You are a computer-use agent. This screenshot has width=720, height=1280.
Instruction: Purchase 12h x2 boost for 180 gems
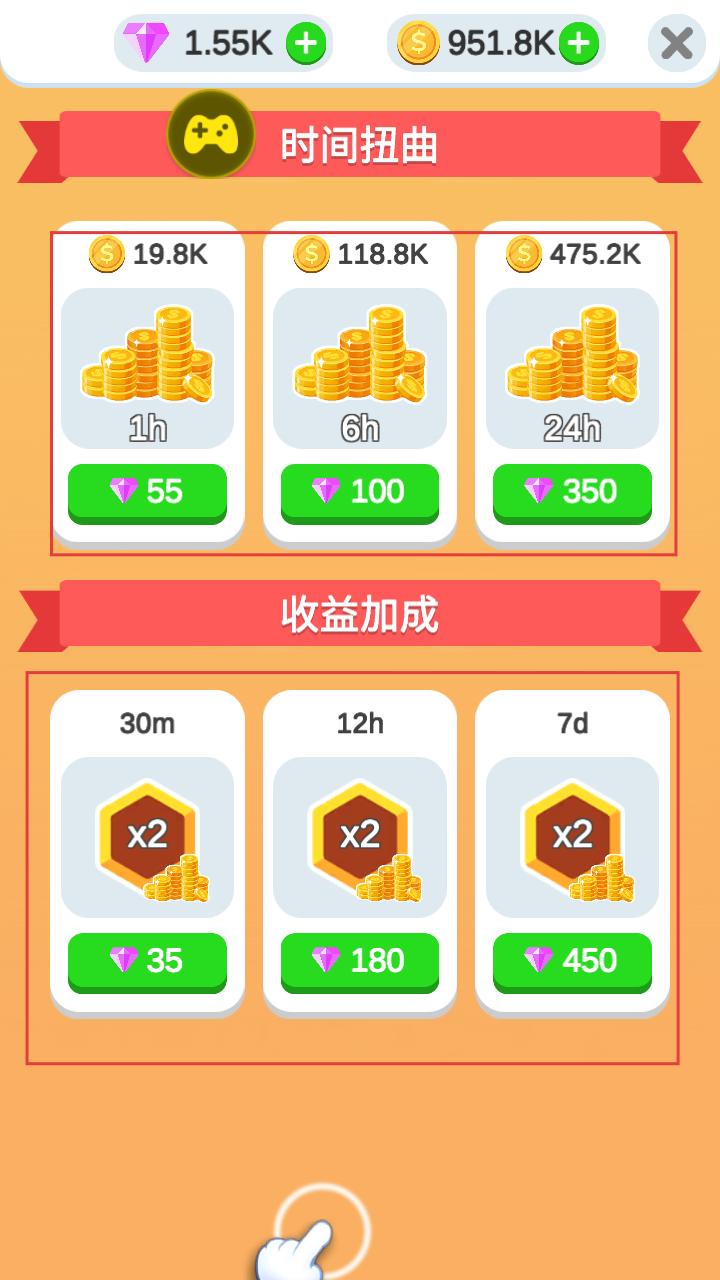click(359, 961)
